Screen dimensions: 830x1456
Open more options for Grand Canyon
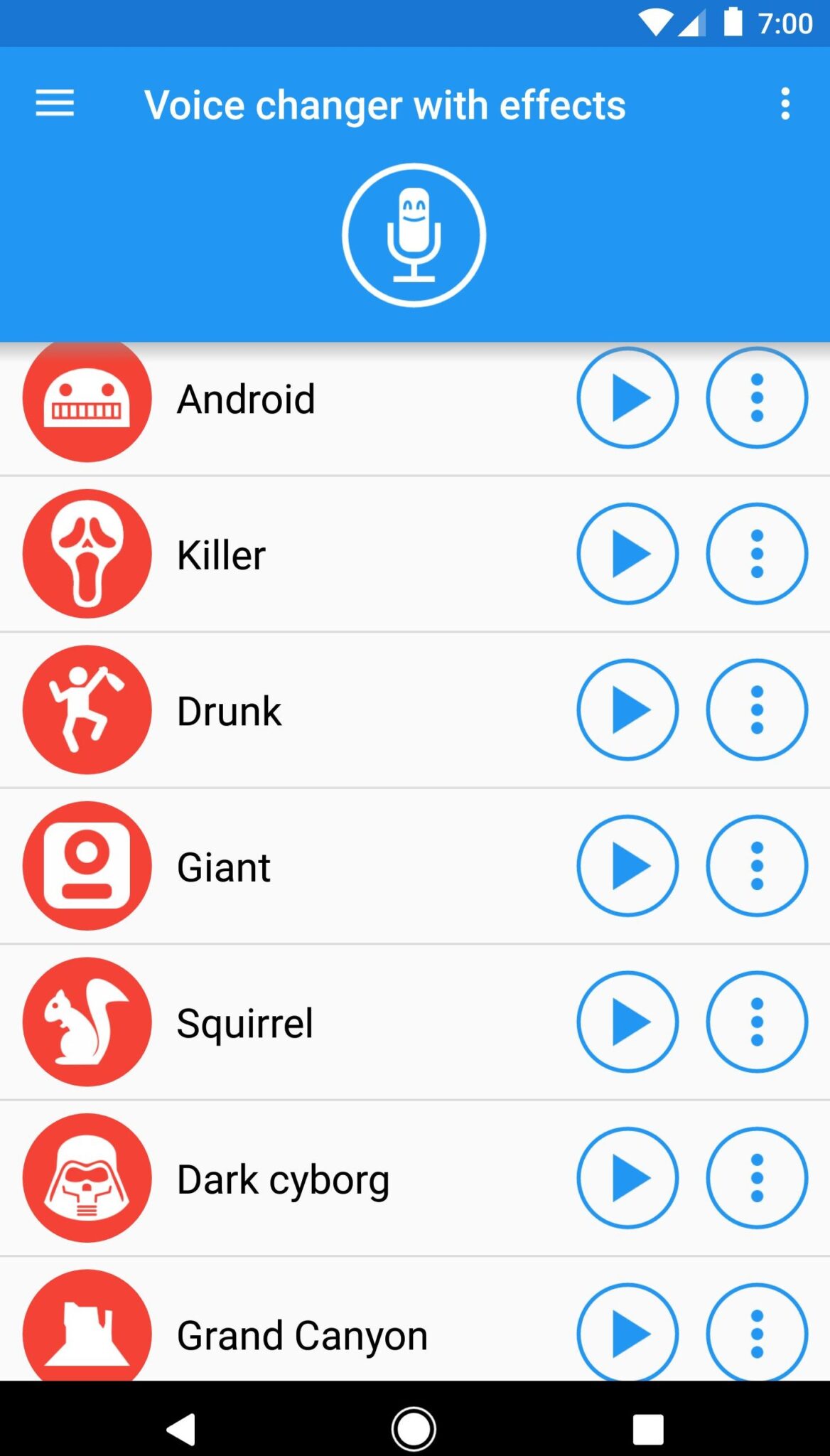point(757,1332)
